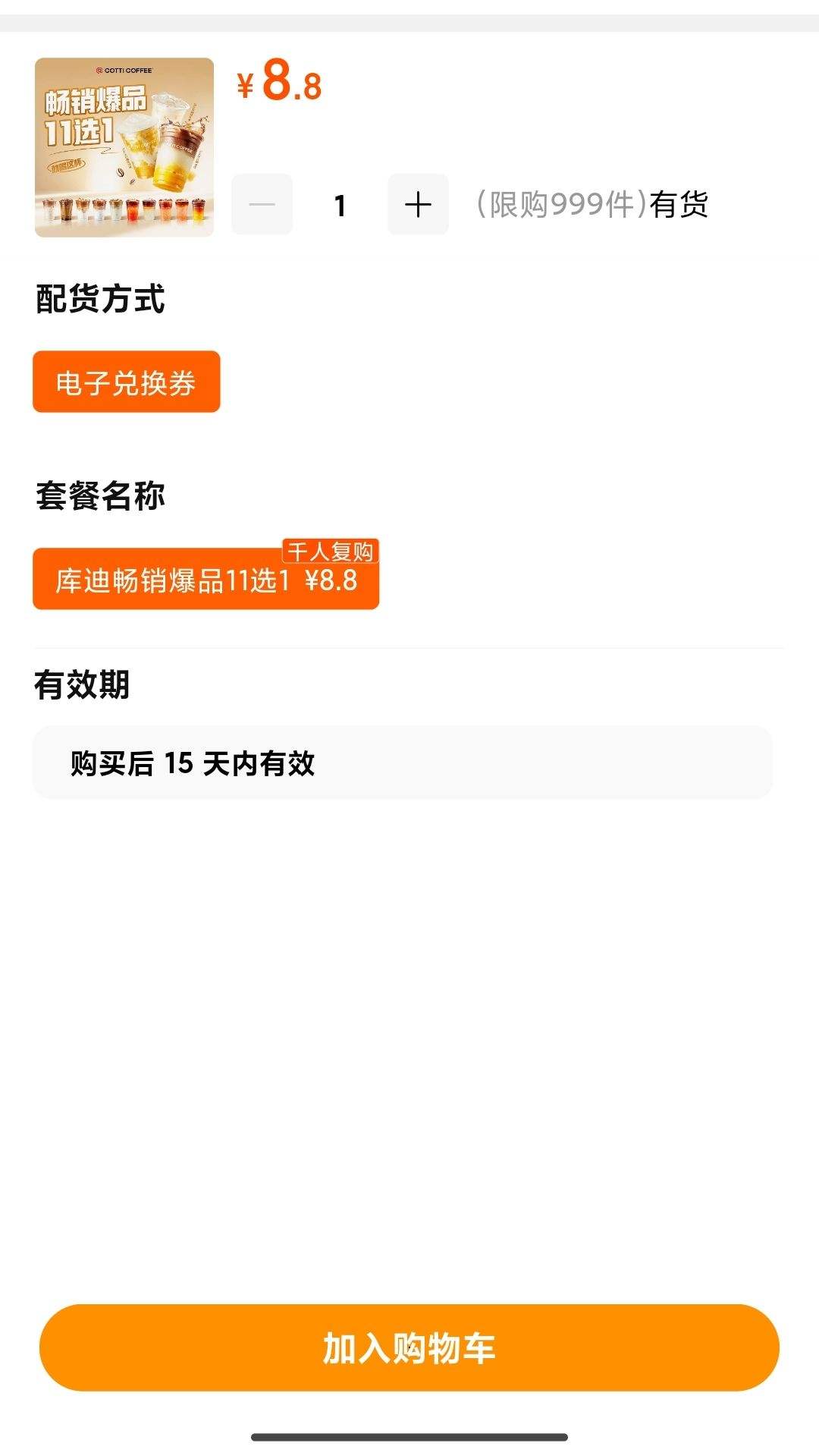Open the product thumbnail image
The width and height of the screenshot is (819, 1456).
point(124,147)
